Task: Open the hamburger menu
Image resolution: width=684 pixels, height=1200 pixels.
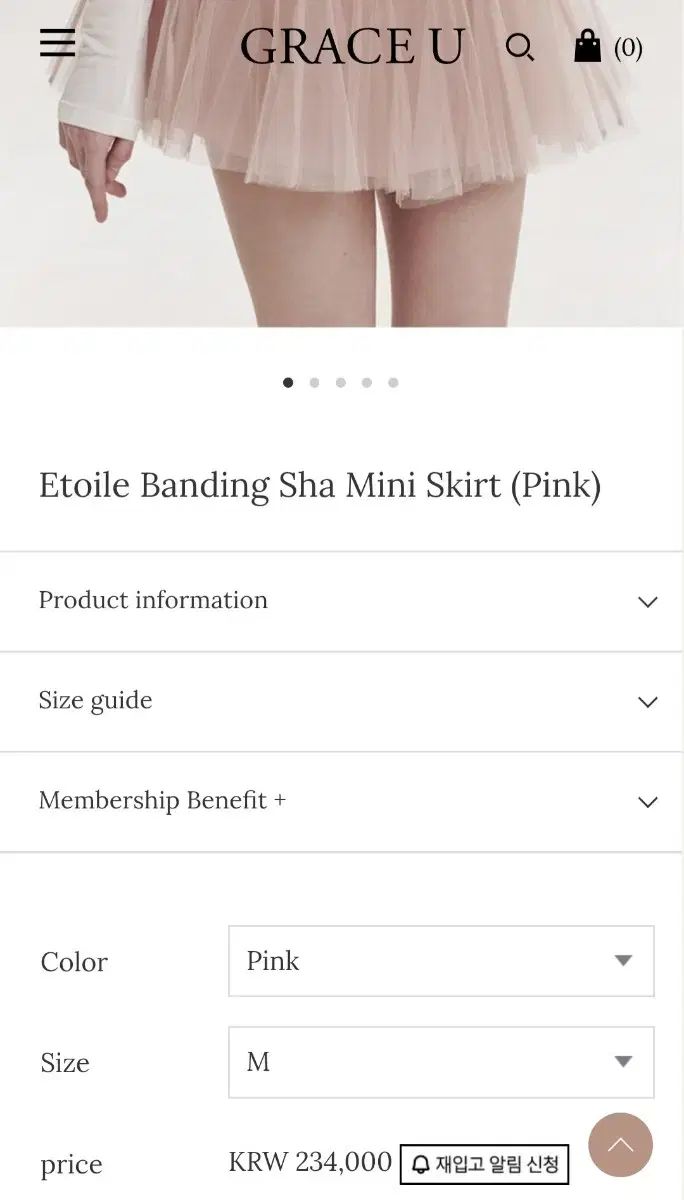Action: click(57, 43)
